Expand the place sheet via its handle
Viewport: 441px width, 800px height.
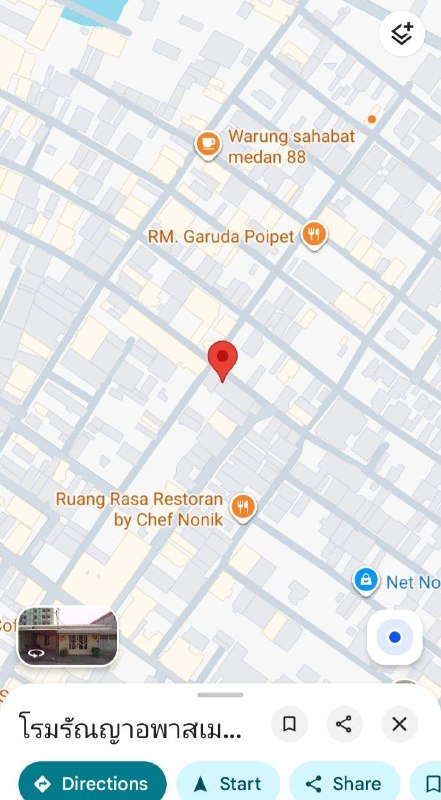(x=220, y=695)
